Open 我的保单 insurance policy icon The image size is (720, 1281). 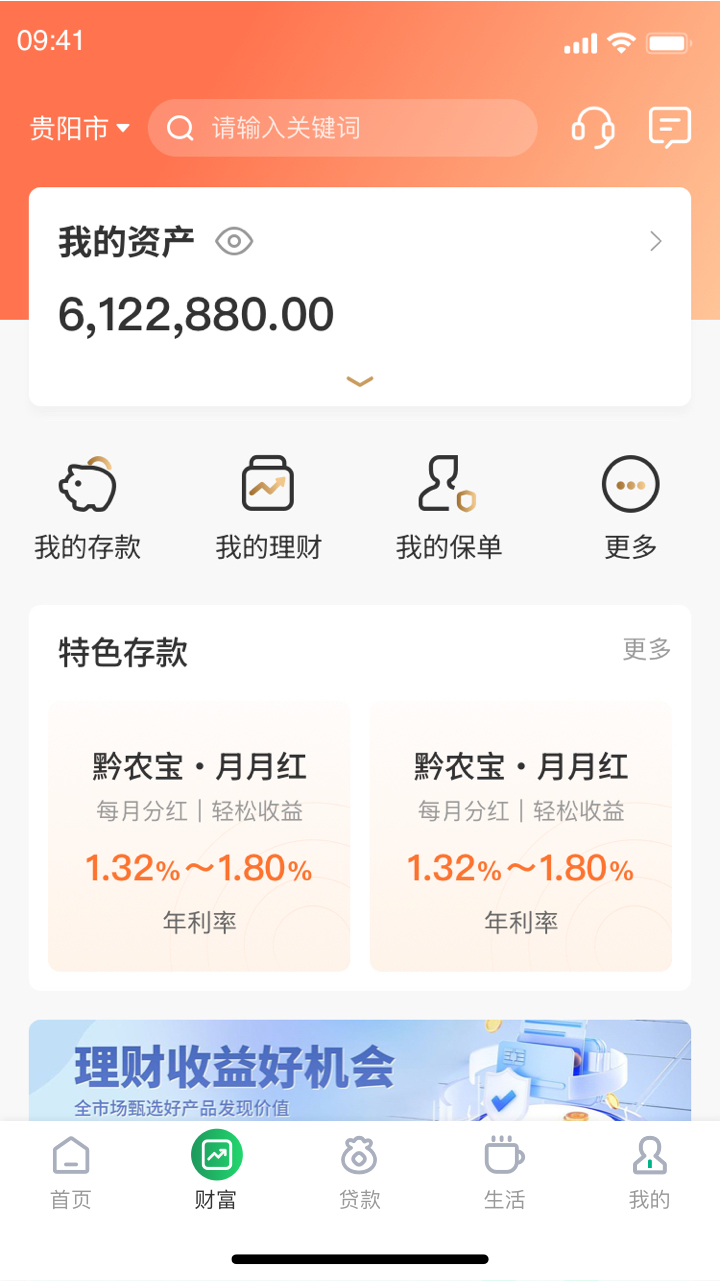tap(448, 484)
